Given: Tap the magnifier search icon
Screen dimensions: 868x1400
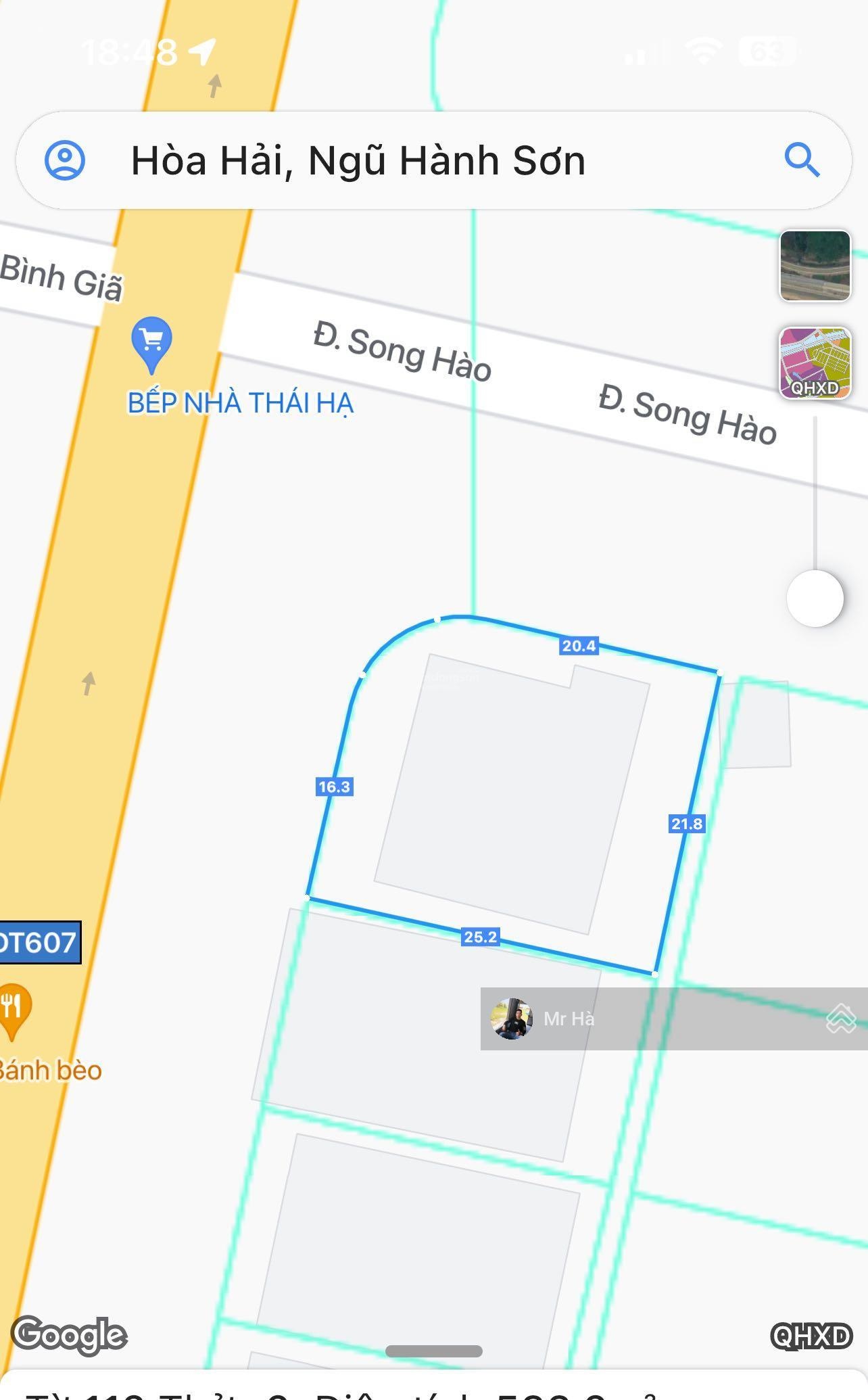Looking at the screenshot, I should pos(802,160).
